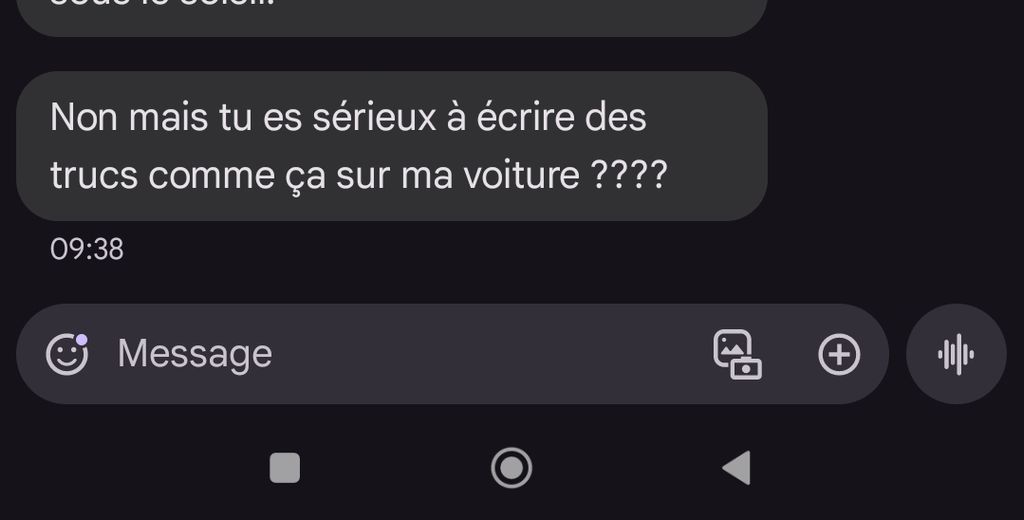Image resolution: width=1024 pixels, height=520 pixels.
Task: Go back with the system back button
Action: (737, 467)
